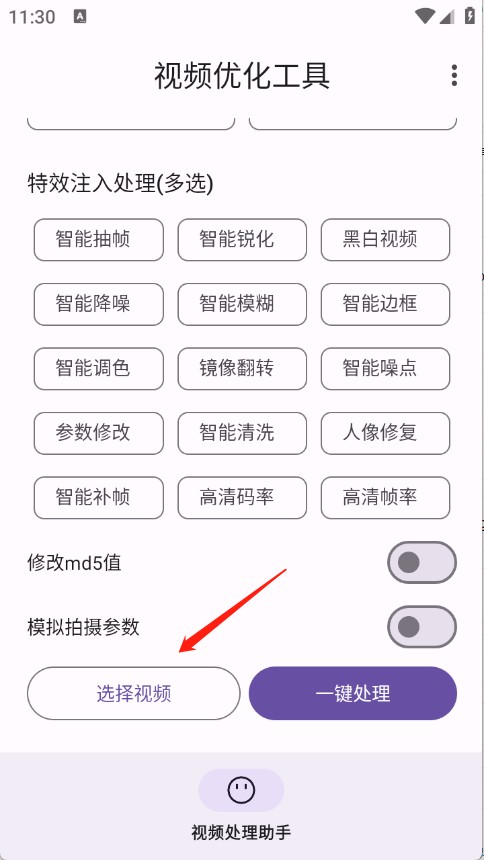Open the three-dot overflow menu

[454, 76]
